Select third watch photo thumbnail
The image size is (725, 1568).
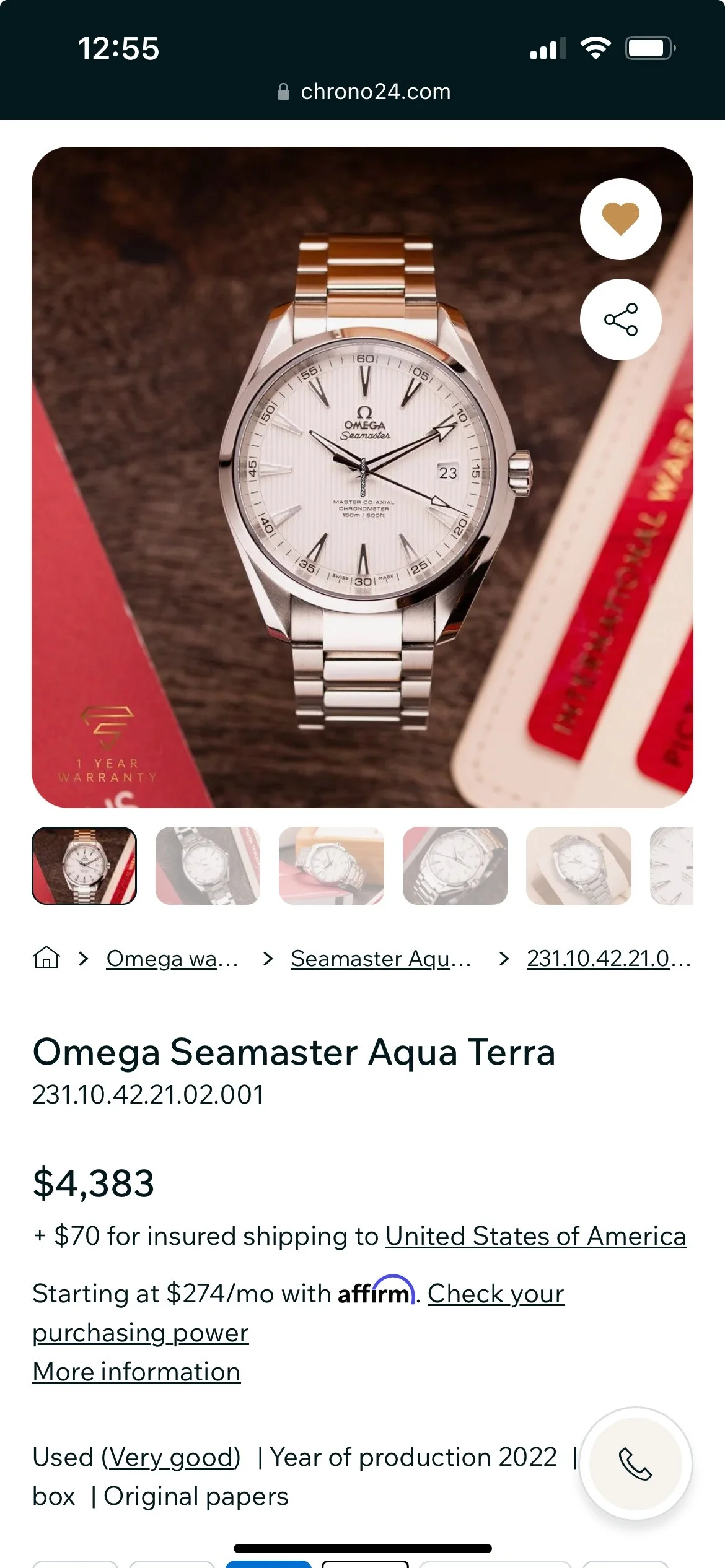pos(332,866)
